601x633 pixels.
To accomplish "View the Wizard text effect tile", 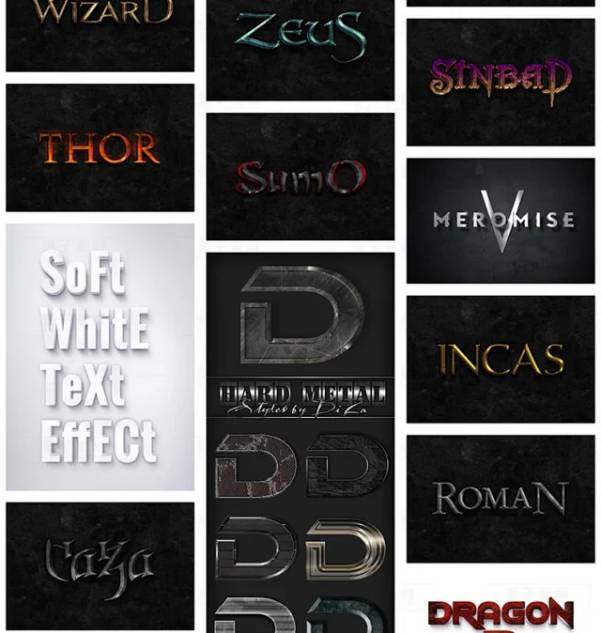I will 100,34.
